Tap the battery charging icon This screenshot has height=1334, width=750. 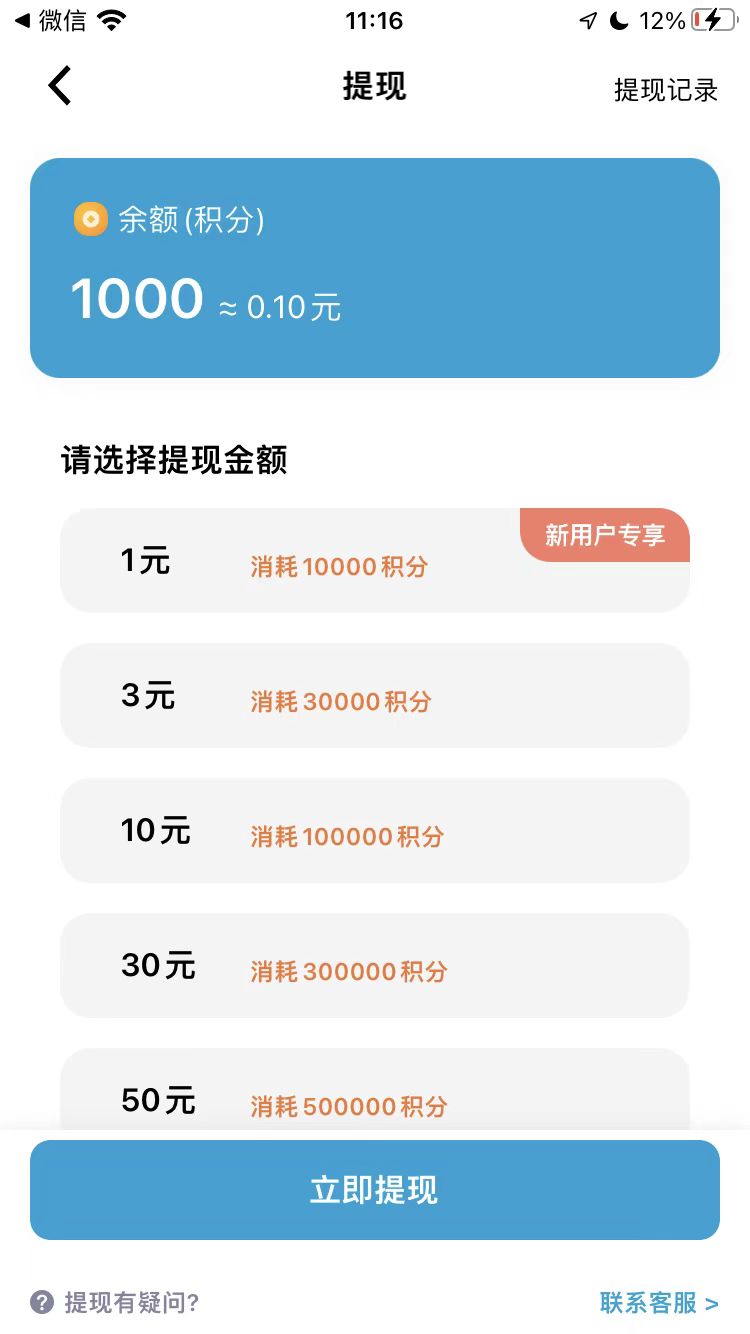710,18
